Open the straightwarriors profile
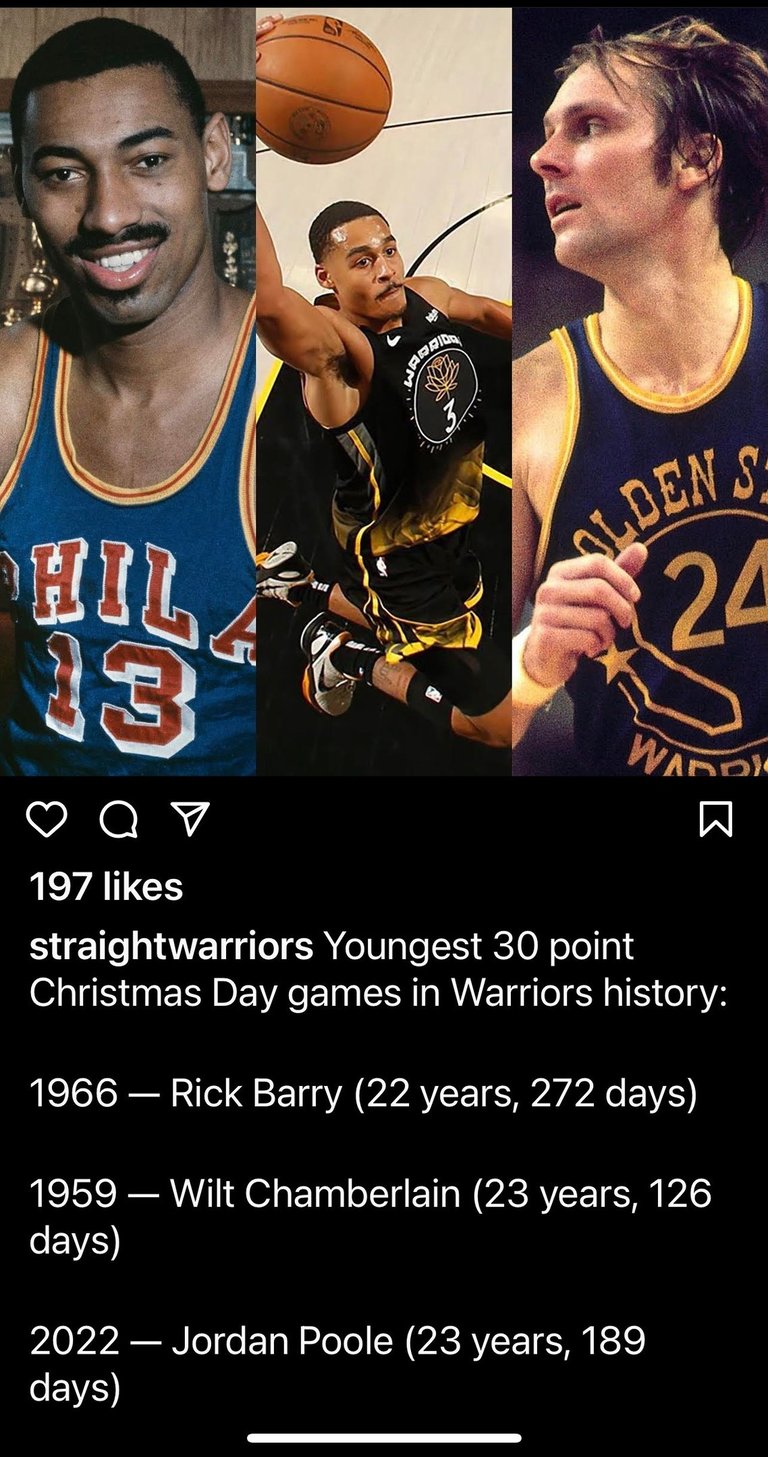The height and width of the screenshot is (1457, 768). coord(171,946)
